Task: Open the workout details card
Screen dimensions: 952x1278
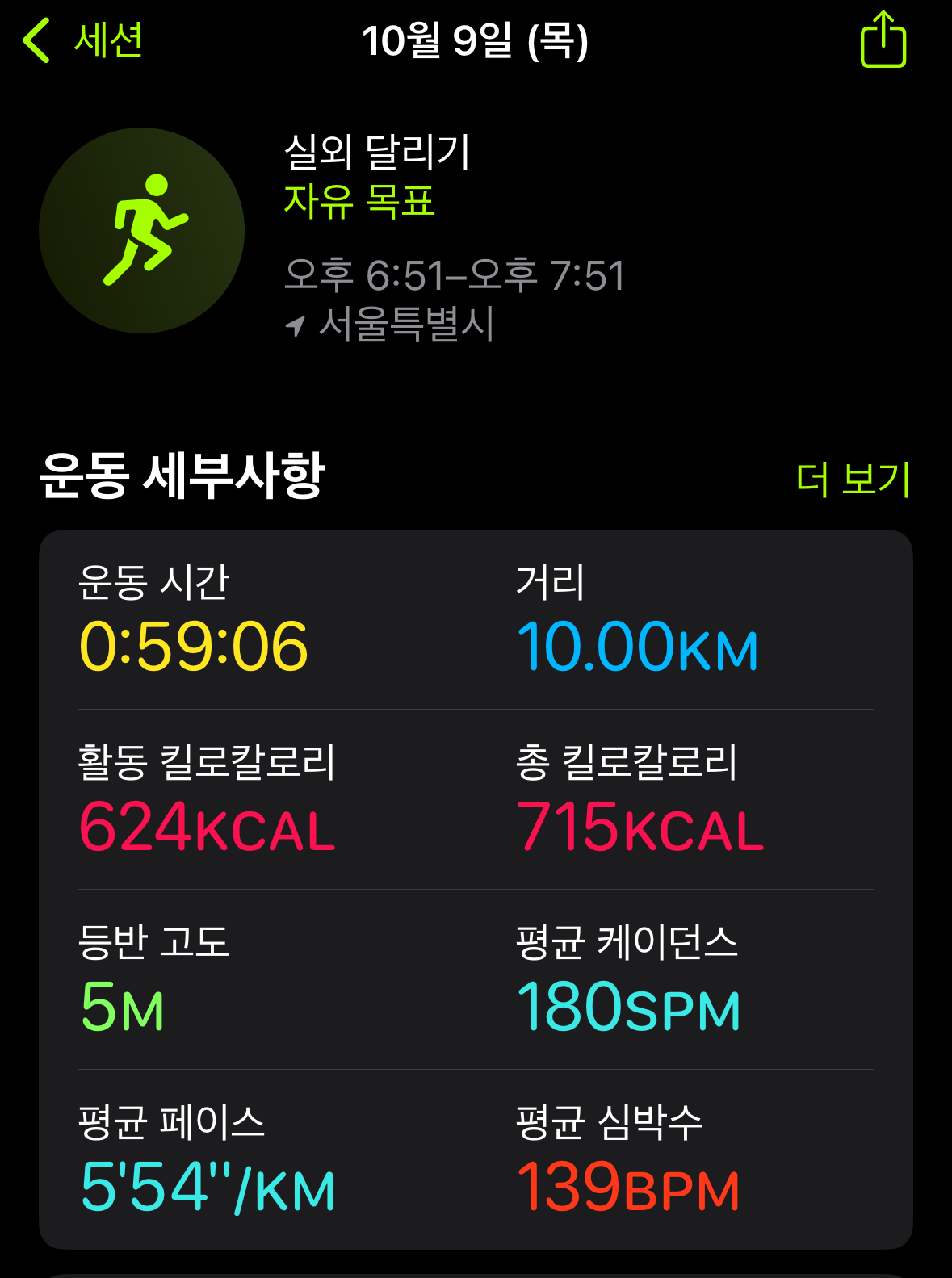Action: [476, 888]
